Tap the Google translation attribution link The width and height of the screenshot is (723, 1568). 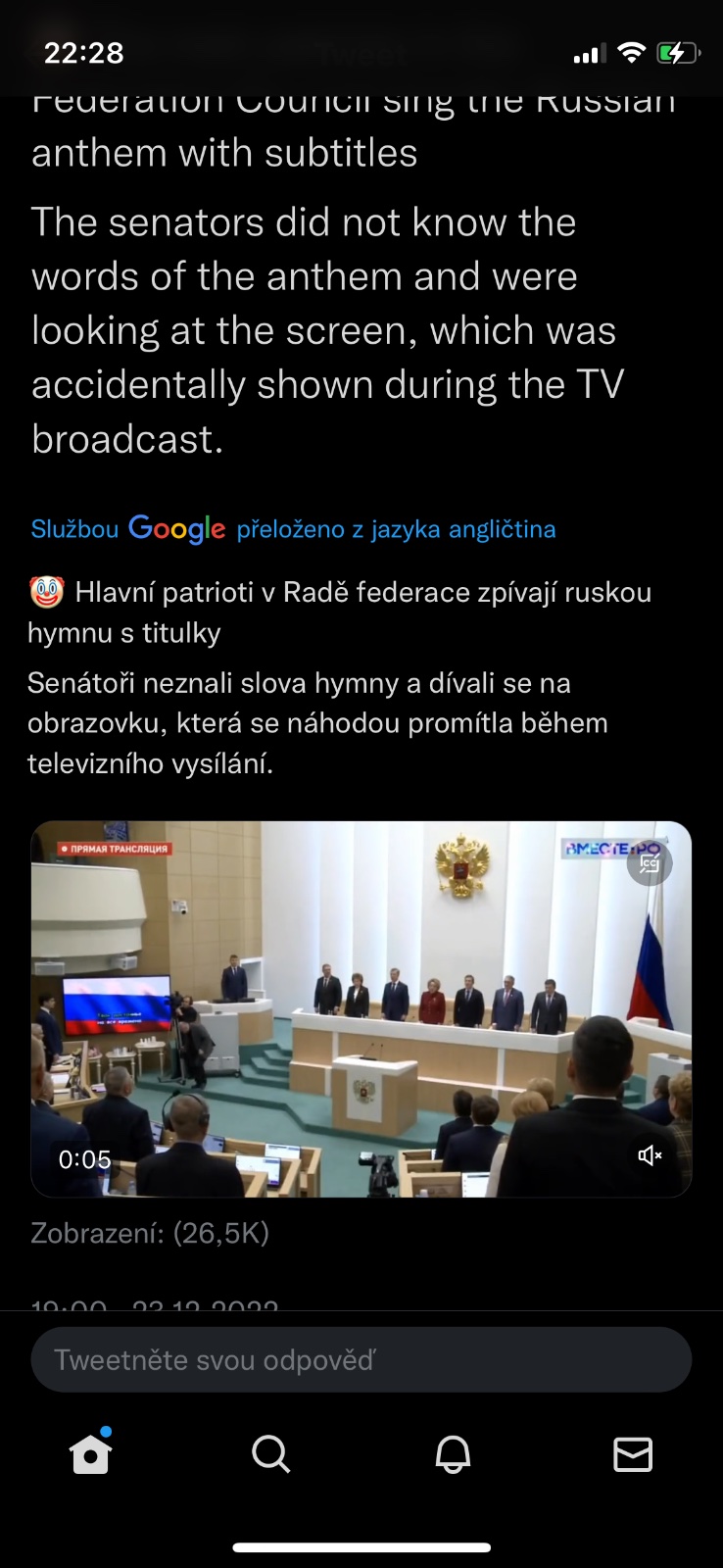(x=293, y=529)
